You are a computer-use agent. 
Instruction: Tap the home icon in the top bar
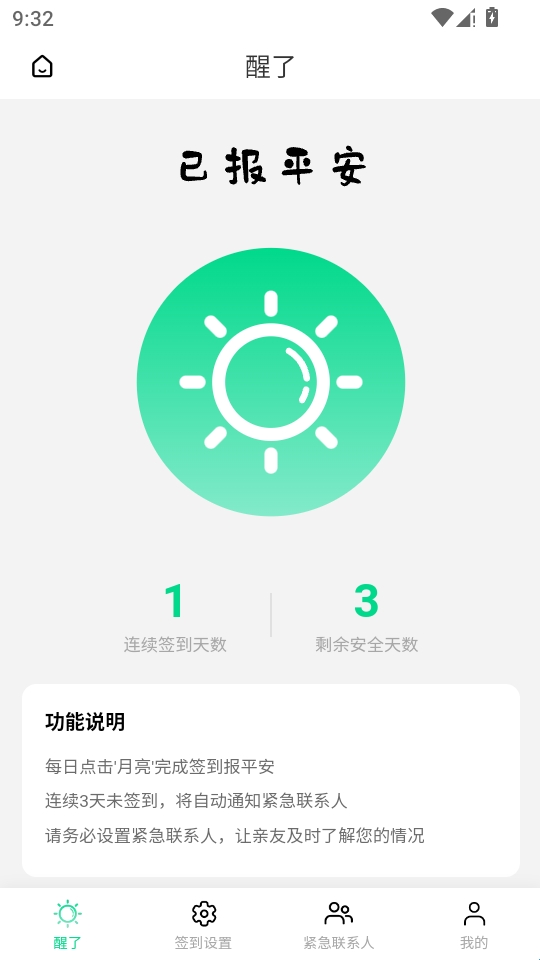(x=42, y=66)
